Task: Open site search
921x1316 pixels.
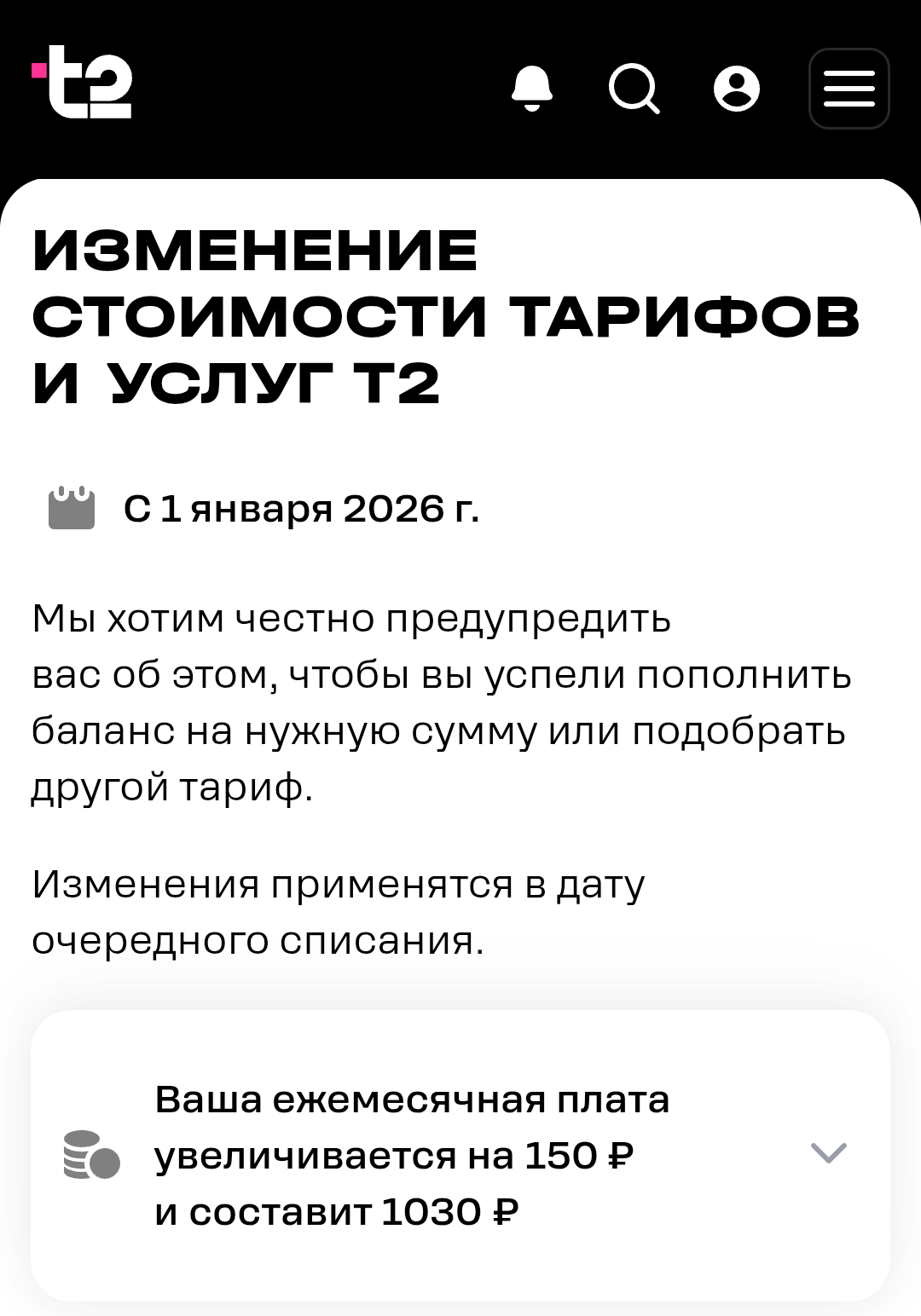Action: [634, 88]
